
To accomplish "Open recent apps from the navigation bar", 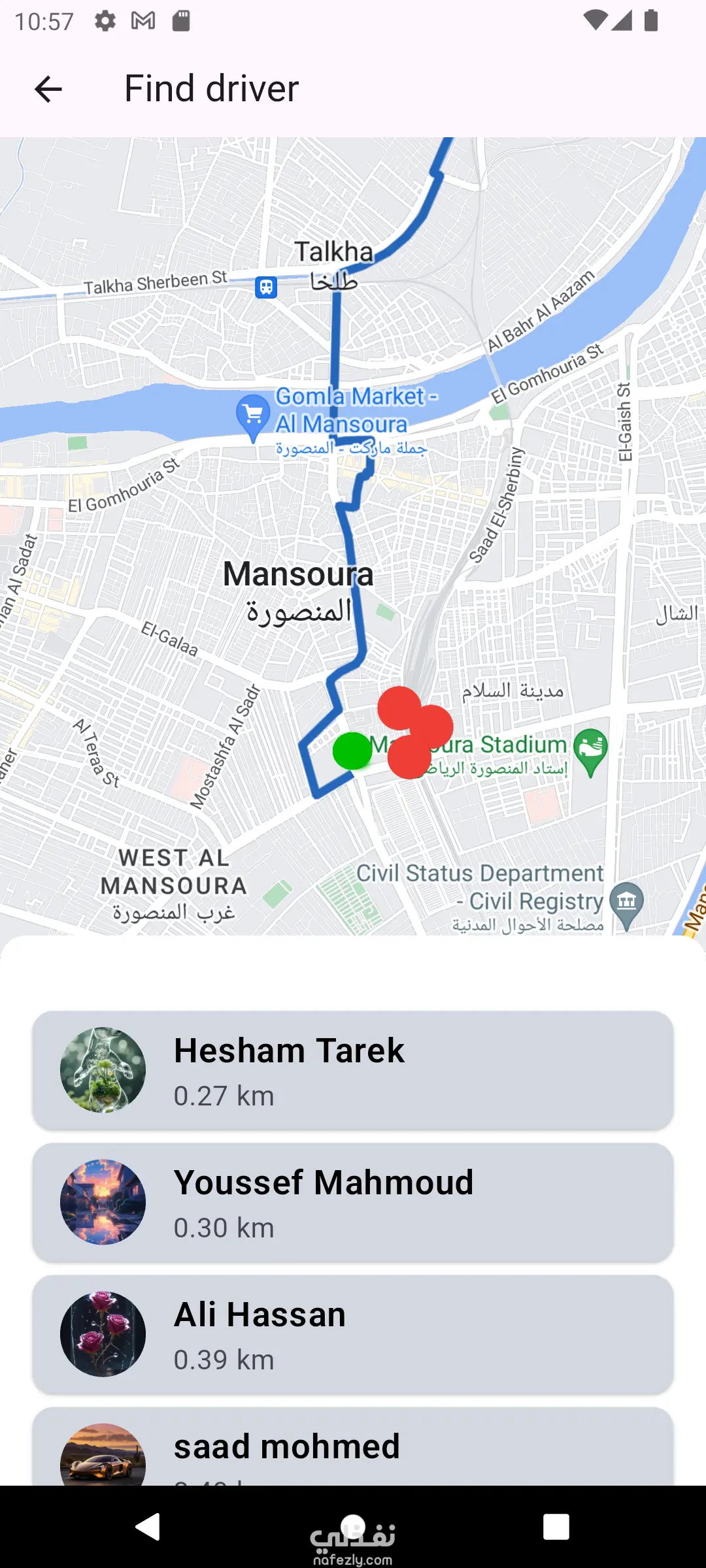I will [x=556, y=1527].
